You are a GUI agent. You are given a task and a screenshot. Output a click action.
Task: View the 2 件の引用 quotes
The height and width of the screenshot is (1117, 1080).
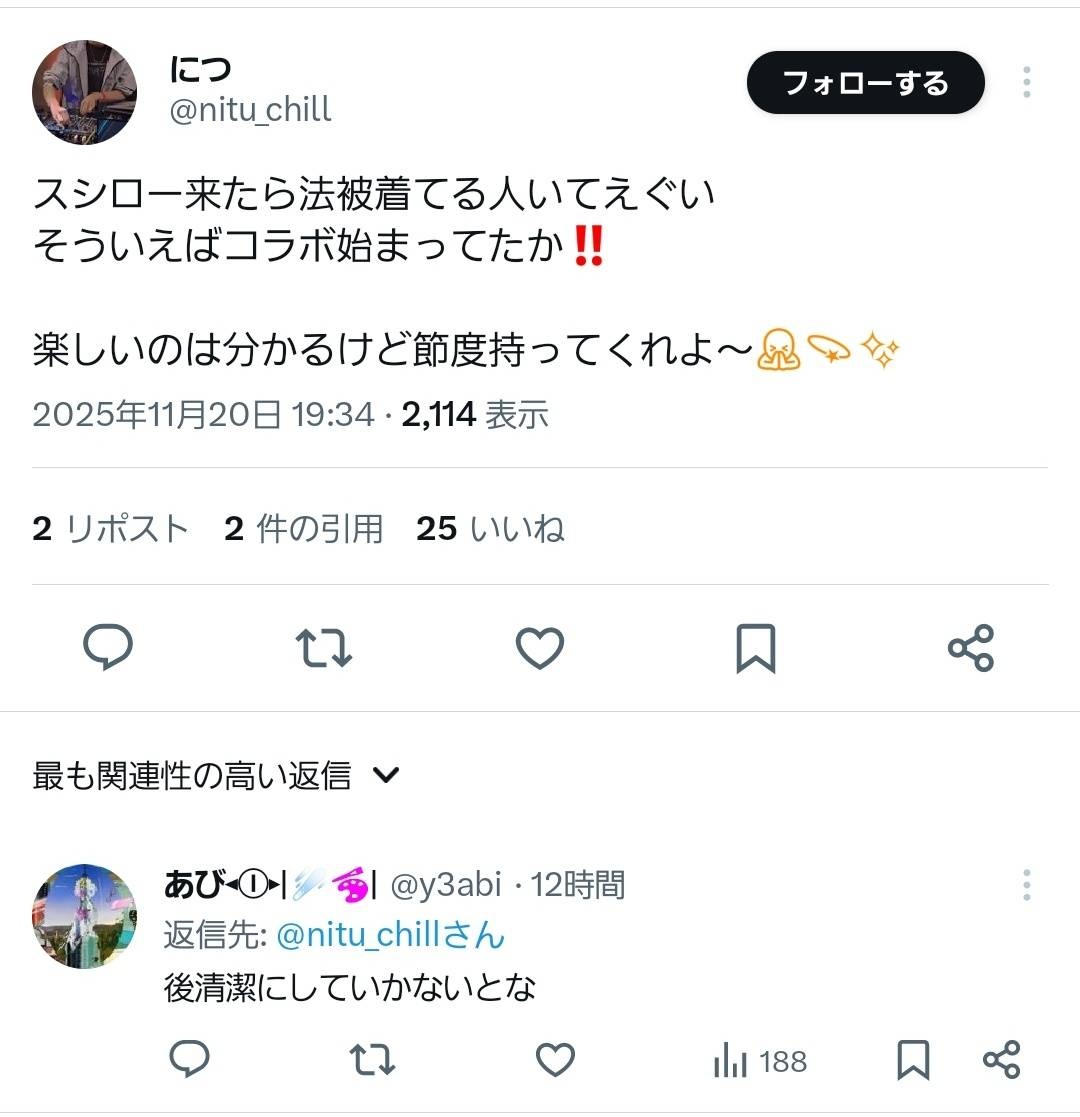coord(303,528)
